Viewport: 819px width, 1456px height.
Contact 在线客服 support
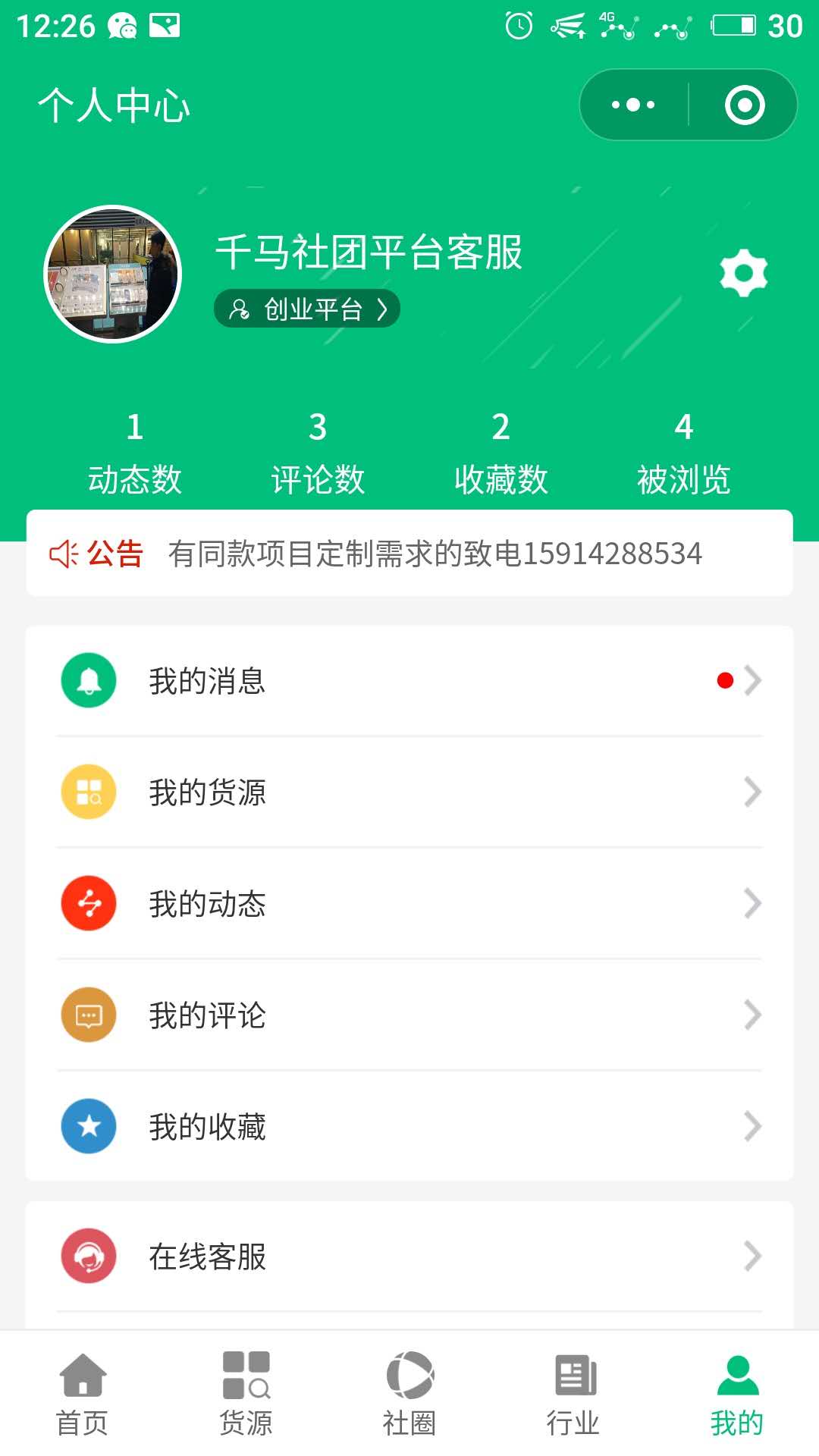point(409,1256)
